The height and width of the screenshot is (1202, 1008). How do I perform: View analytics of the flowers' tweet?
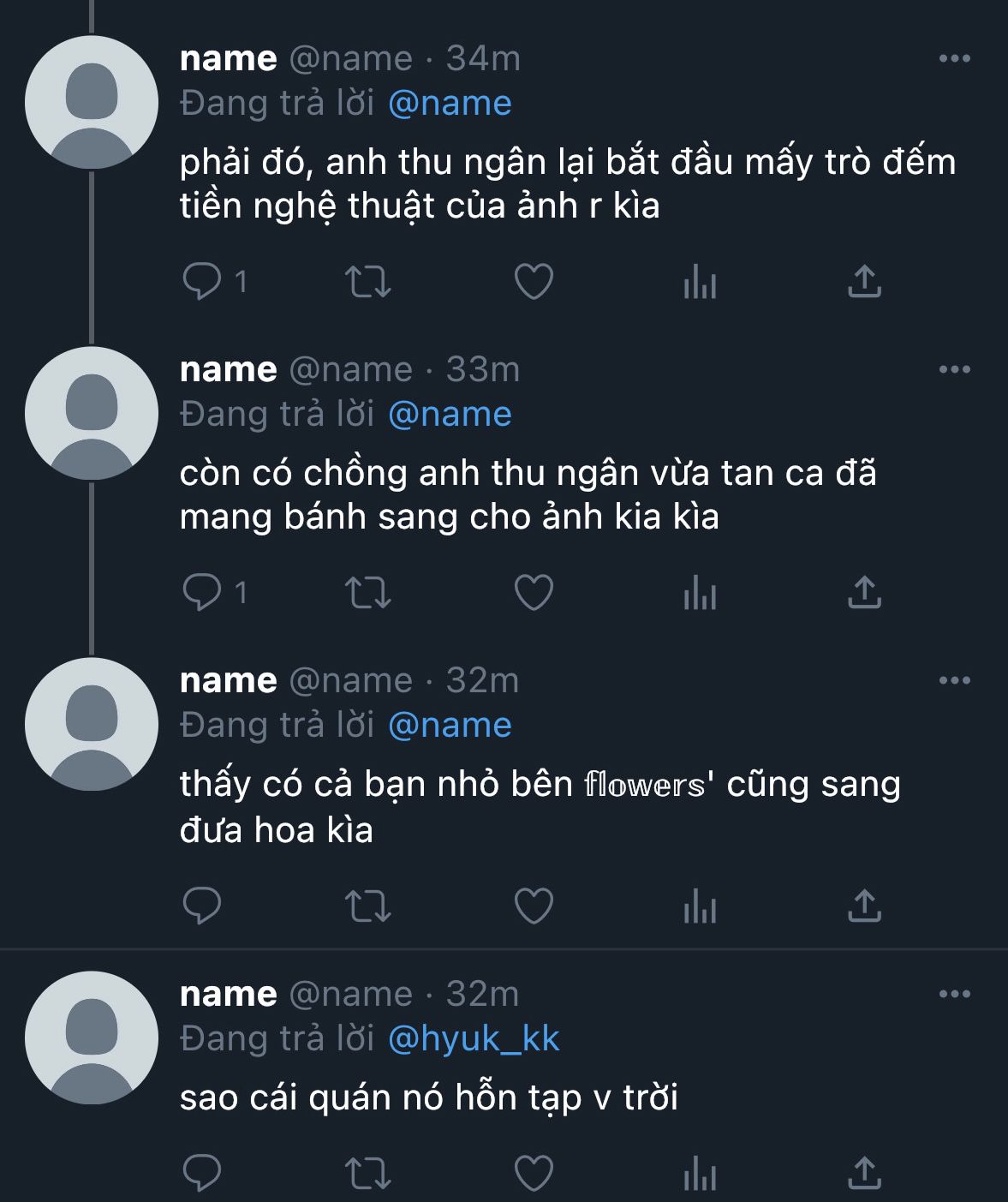tap(700, 906)
